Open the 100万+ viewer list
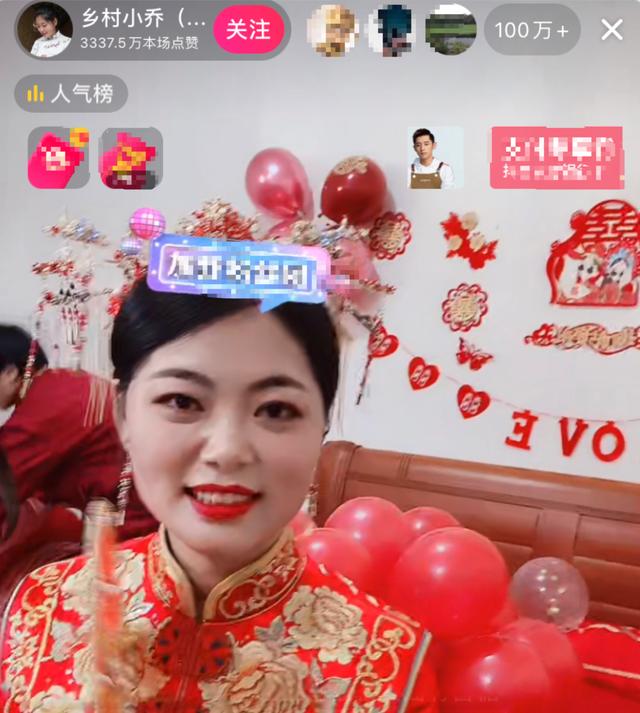The image size is (640, 713). 532,30
